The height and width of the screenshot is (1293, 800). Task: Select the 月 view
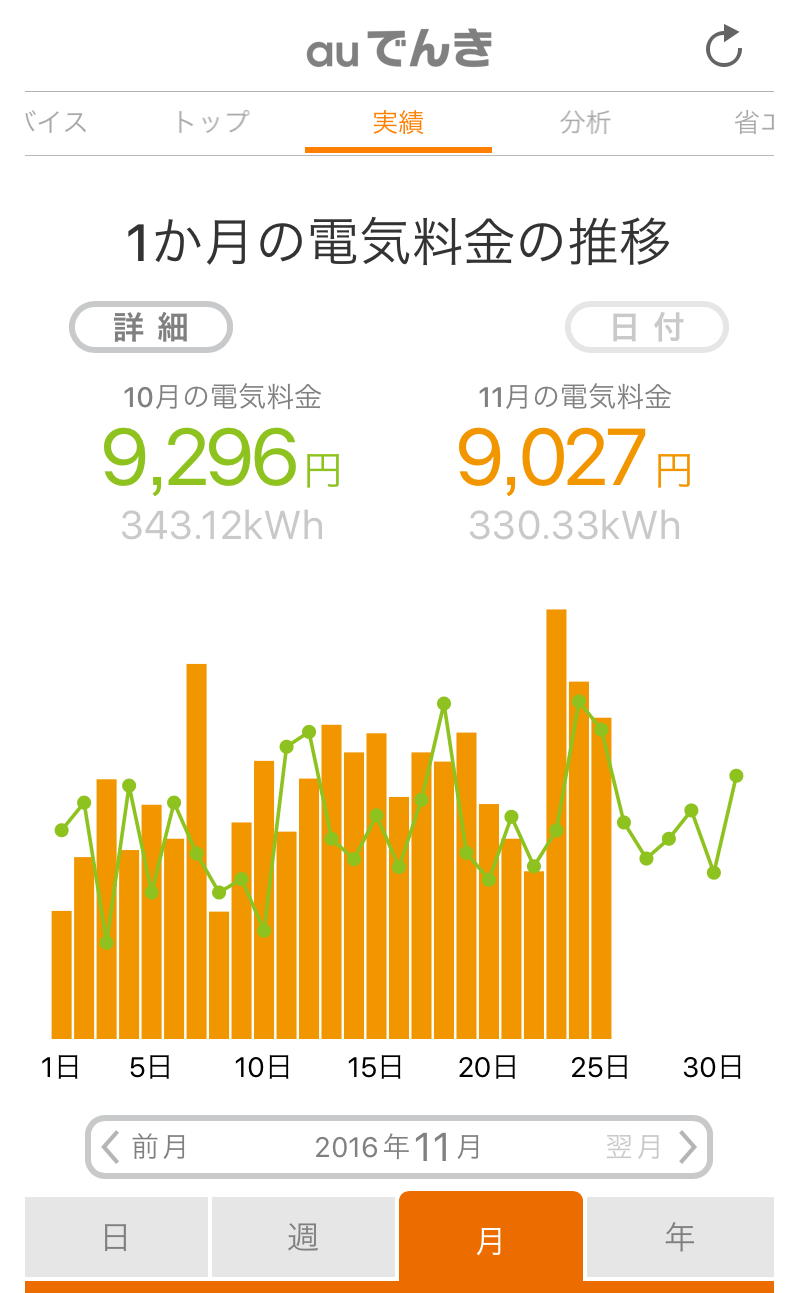(x=490, y=1238)
